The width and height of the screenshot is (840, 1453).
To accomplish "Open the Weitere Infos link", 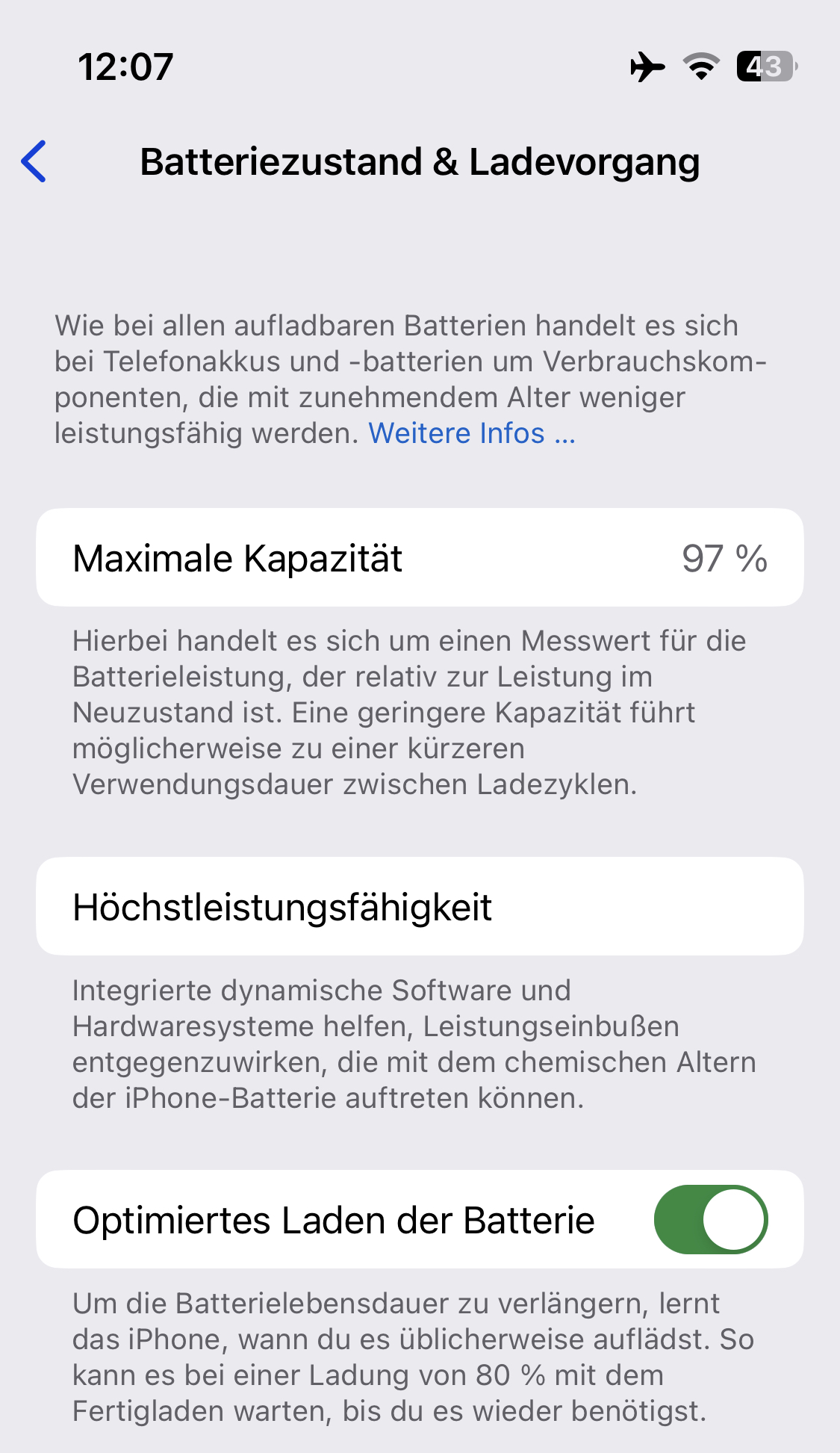I will pos(471,433).
